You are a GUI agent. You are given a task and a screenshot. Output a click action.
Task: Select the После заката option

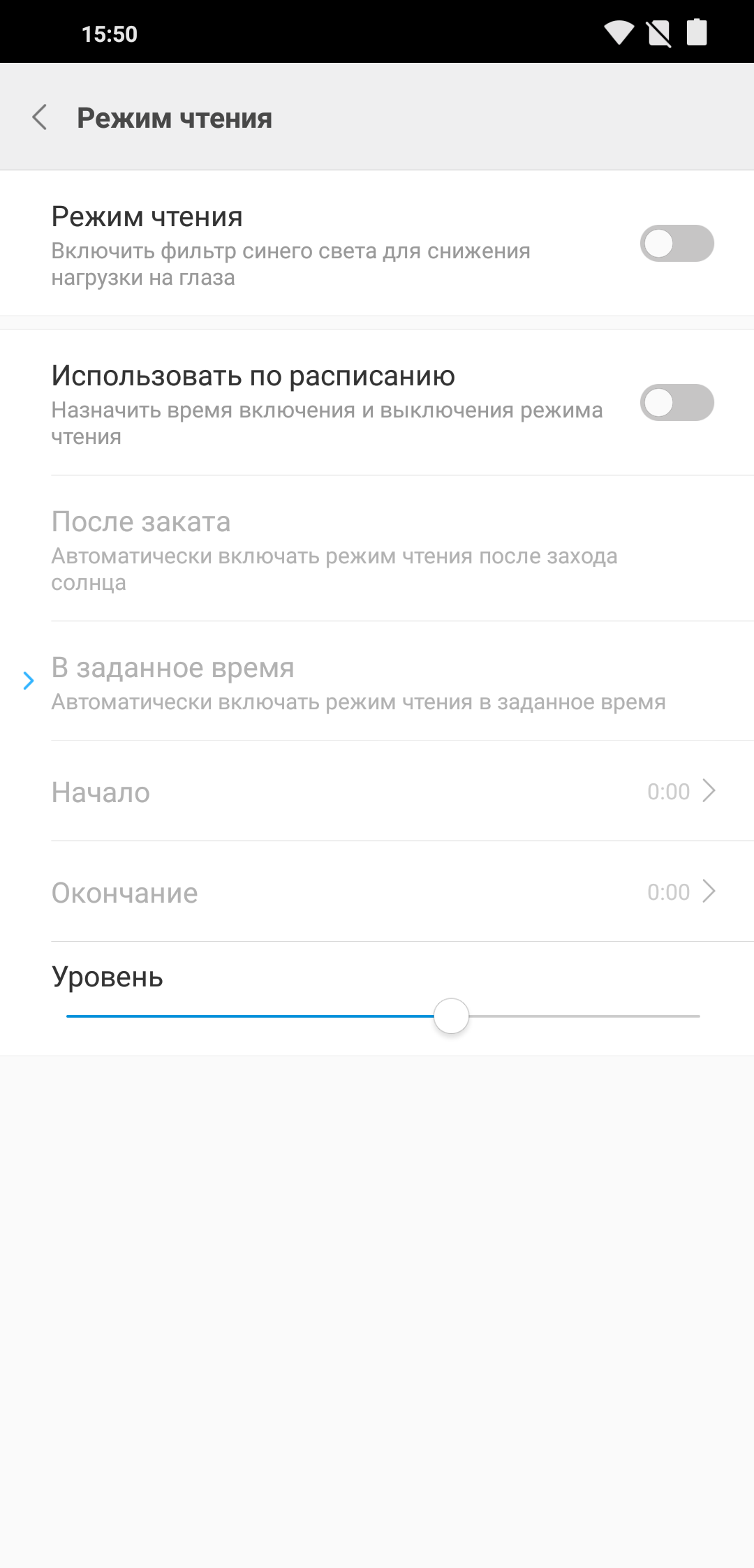coord(377,550)
